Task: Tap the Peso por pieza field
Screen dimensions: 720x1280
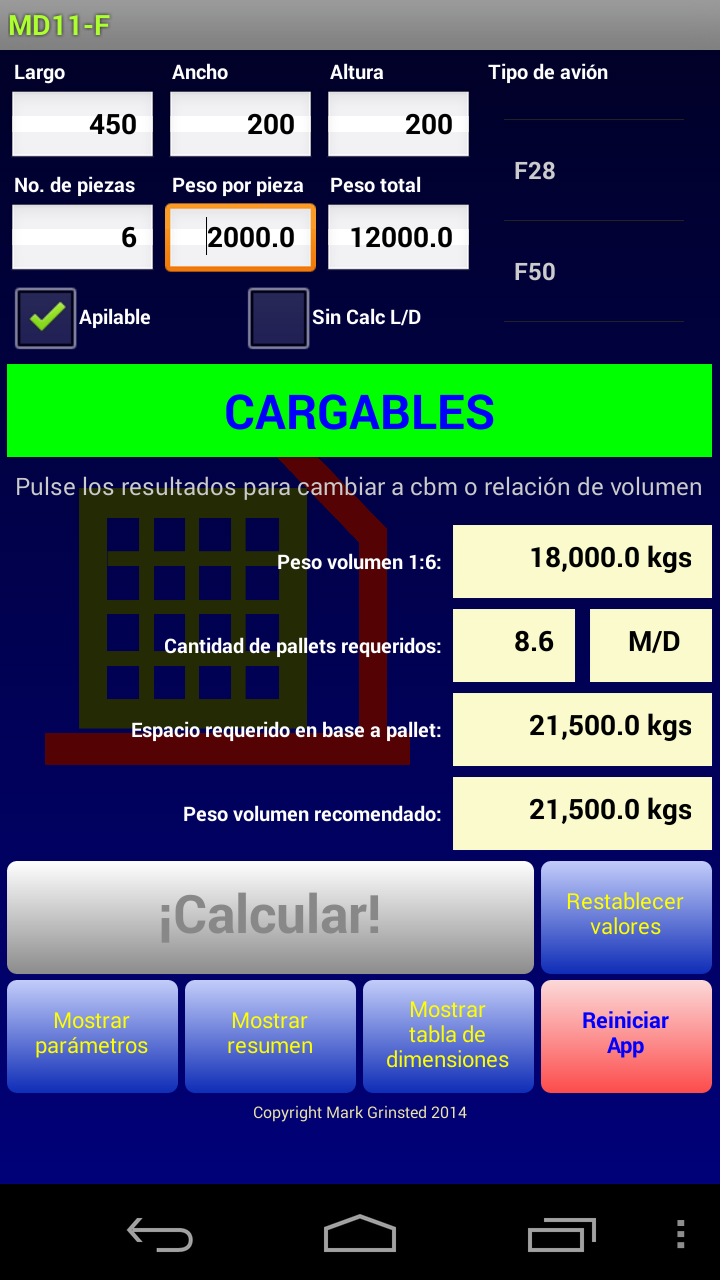Action: (x=240, y=237)
